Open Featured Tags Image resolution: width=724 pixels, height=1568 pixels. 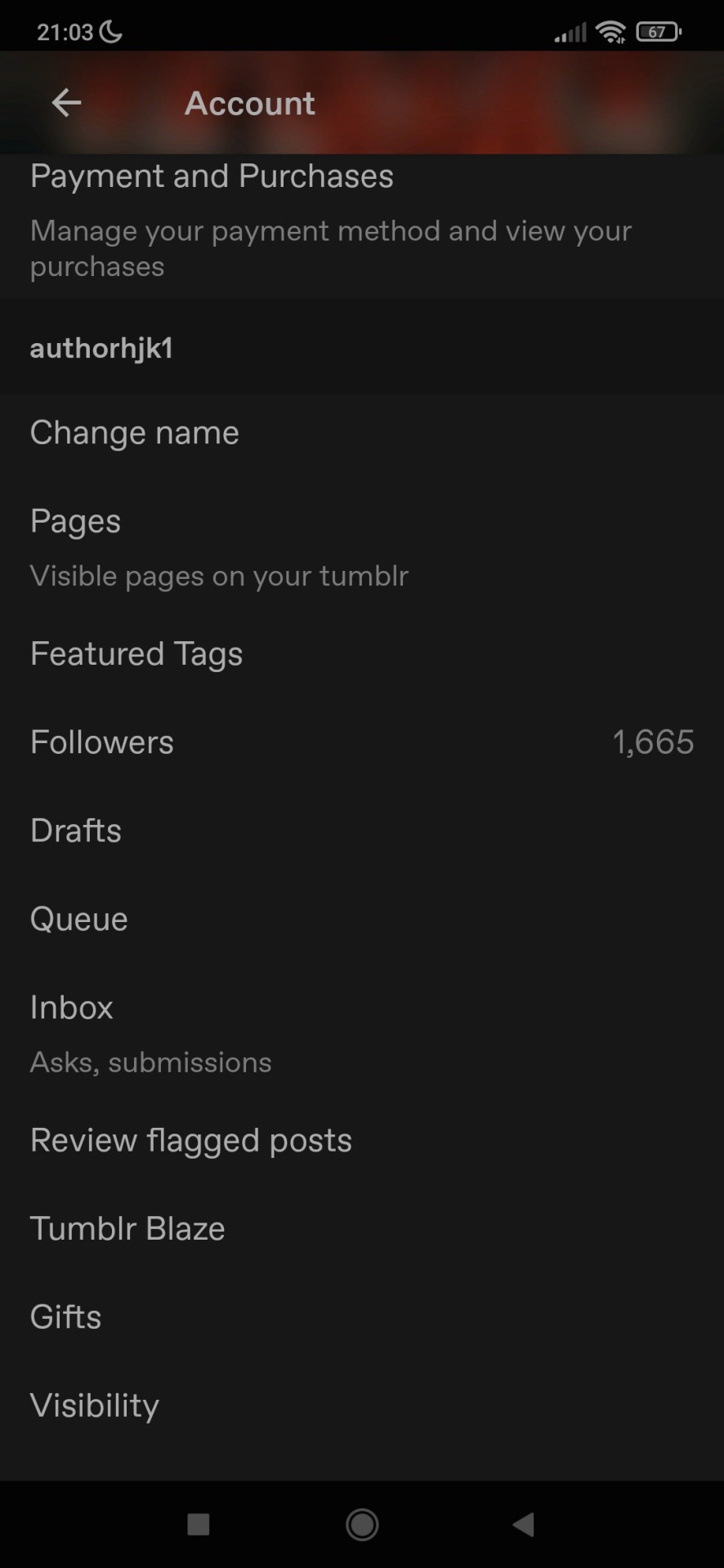[x=136, y=653]
